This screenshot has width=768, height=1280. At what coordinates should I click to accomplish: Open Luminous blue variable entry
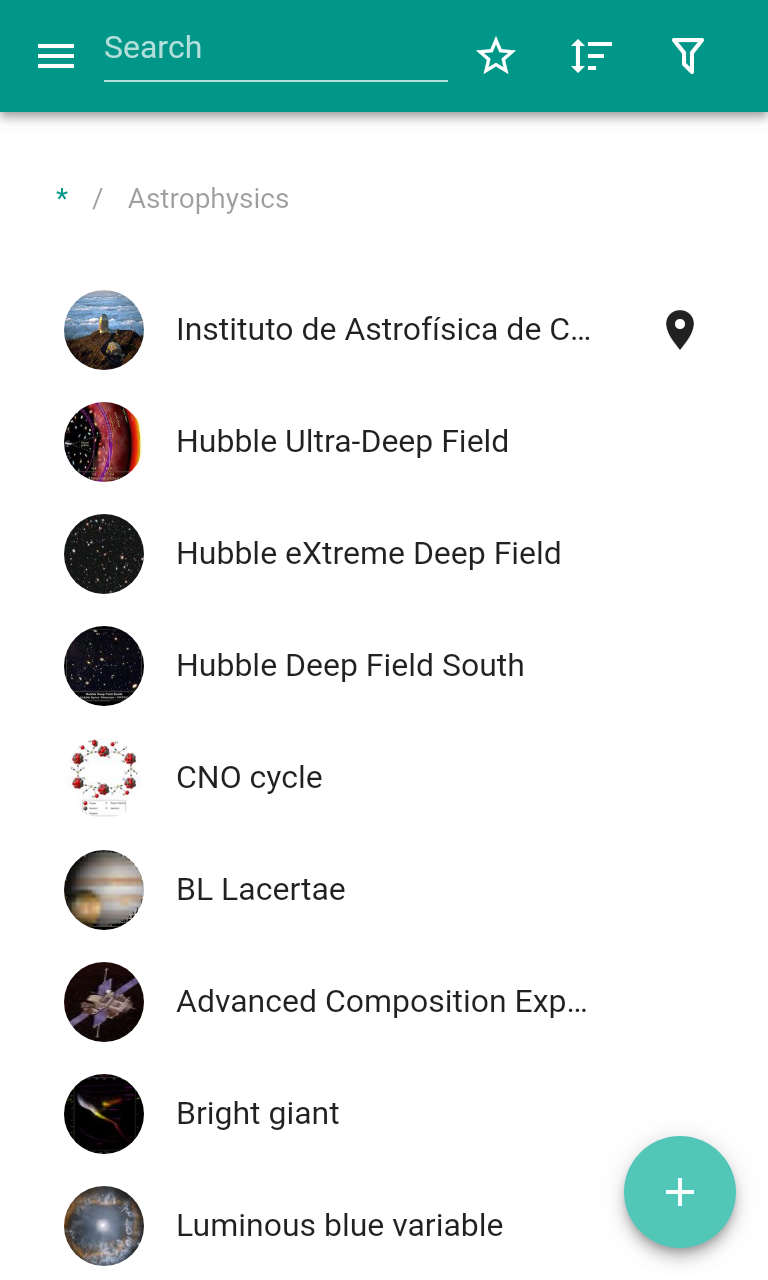coord(339,1226)
